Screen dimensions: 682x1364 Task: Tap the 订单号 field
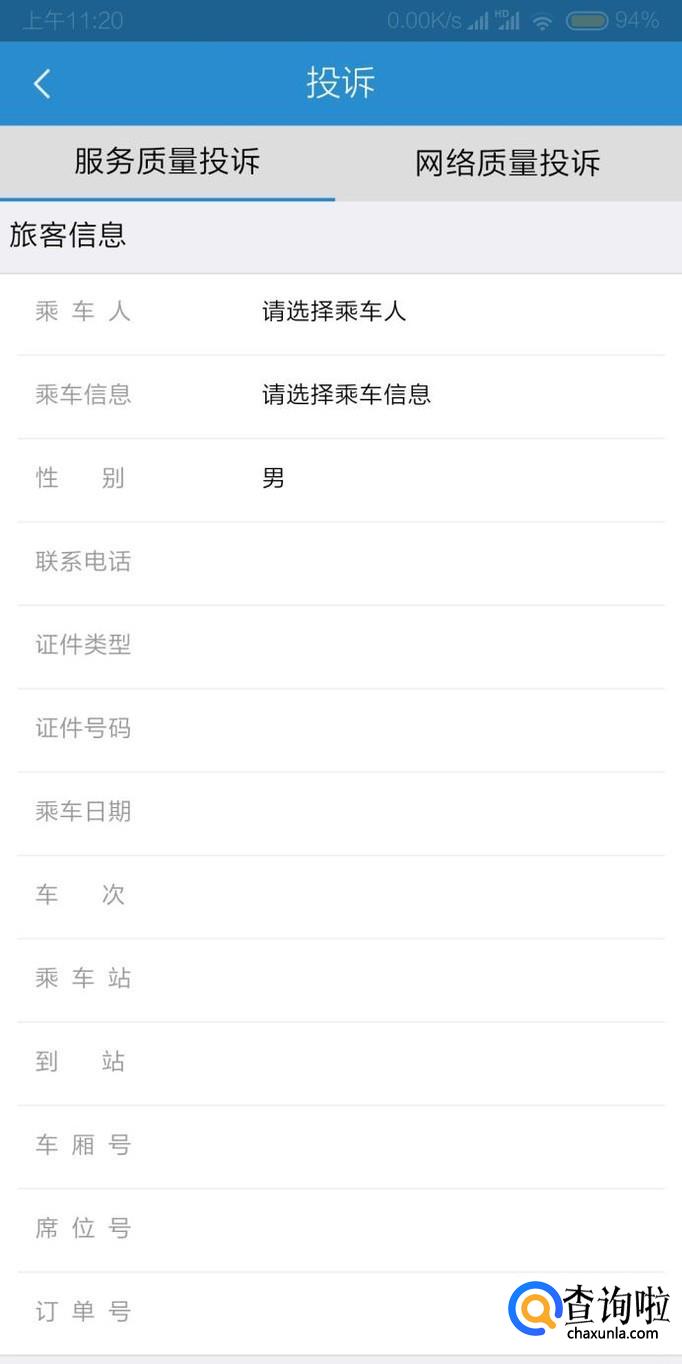click(x=341, y=1313)
